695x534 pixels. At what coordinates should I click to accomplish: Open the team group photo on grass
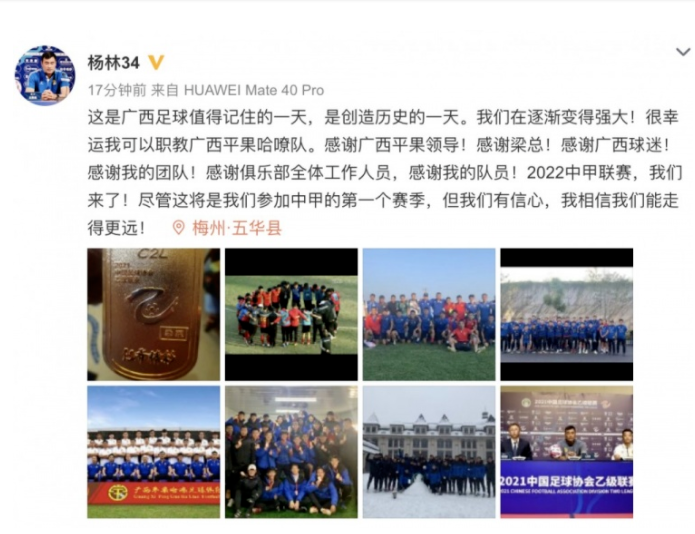428,314
